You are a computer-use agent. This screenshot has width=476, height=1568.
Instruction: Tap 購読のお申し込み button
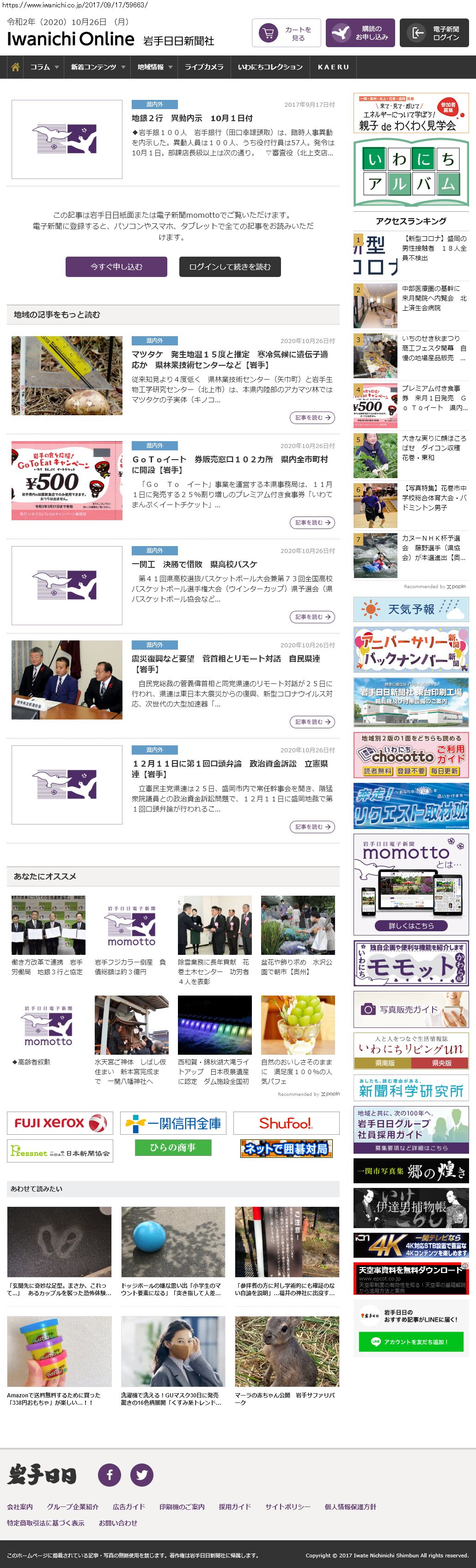[360, 33]
